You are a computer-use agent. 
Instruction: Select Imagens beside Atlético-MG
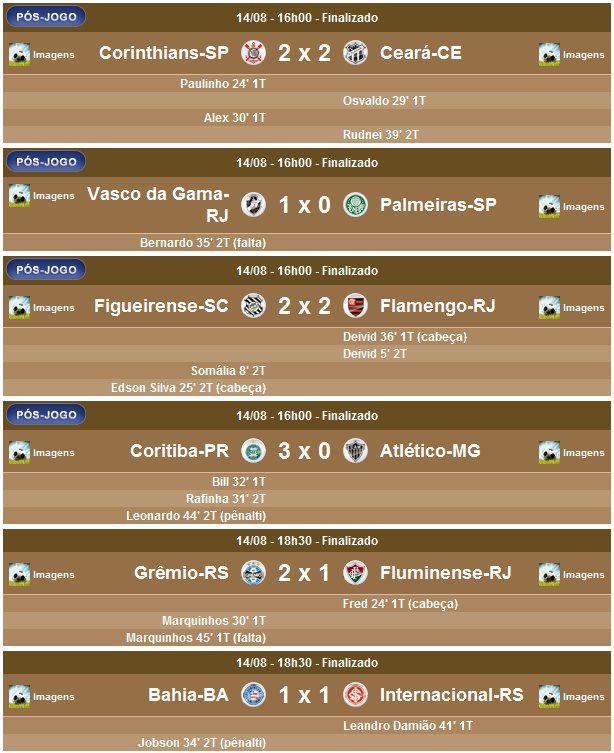571,452
